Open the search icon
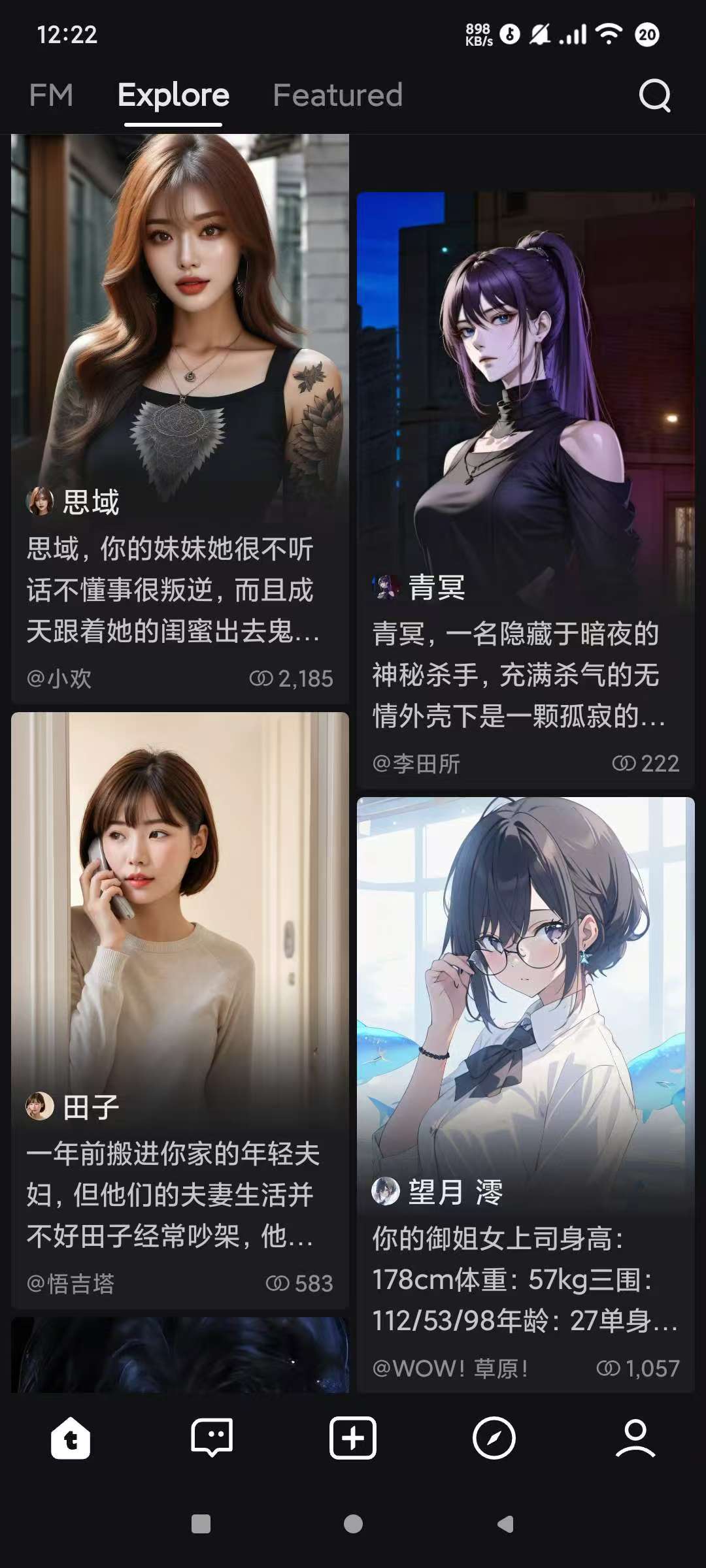 tap(656, 97)
